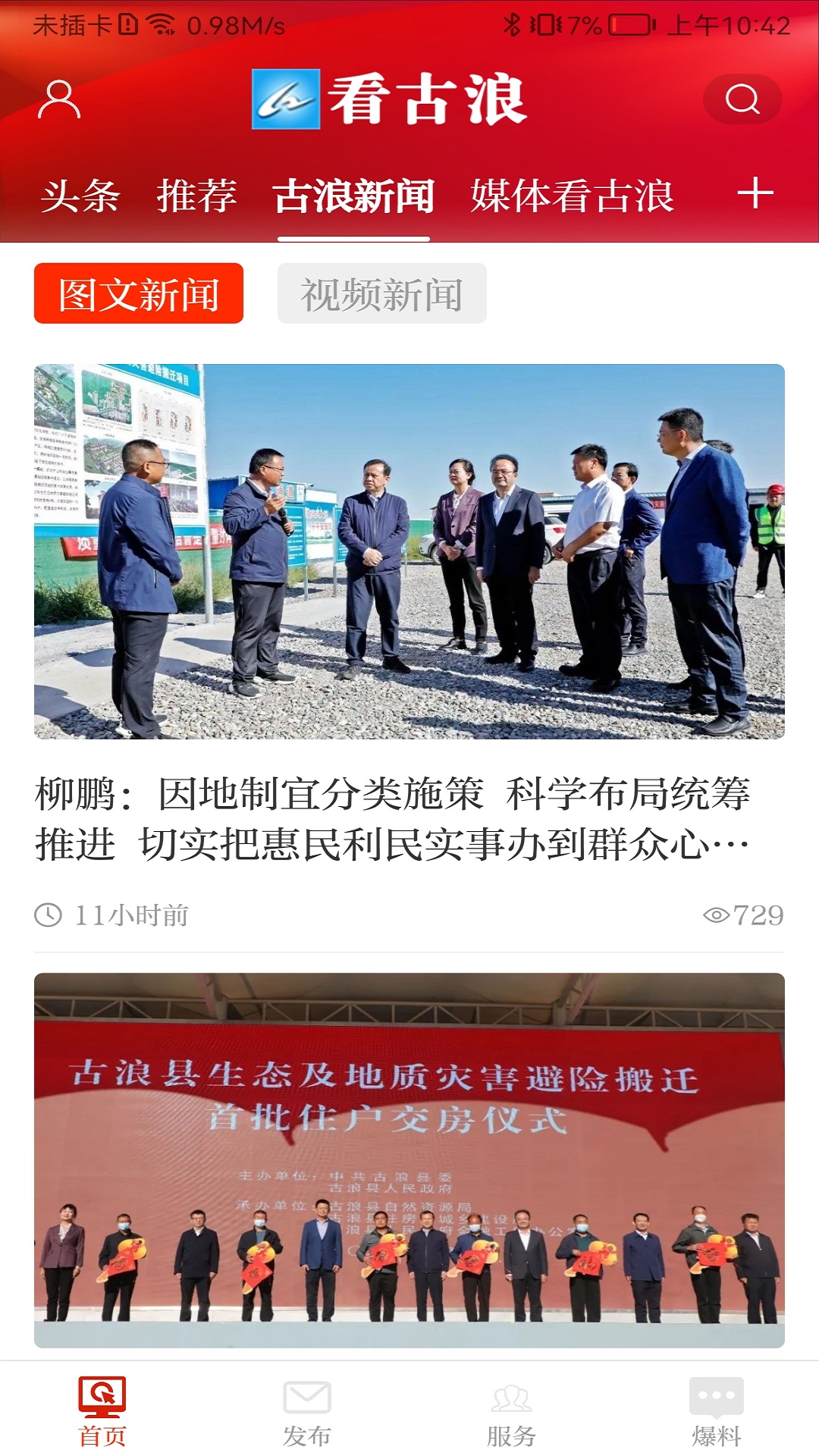This screenshot has width=819, height=1456.
Task: Open the user profile icon
Action: pos(59,100)
